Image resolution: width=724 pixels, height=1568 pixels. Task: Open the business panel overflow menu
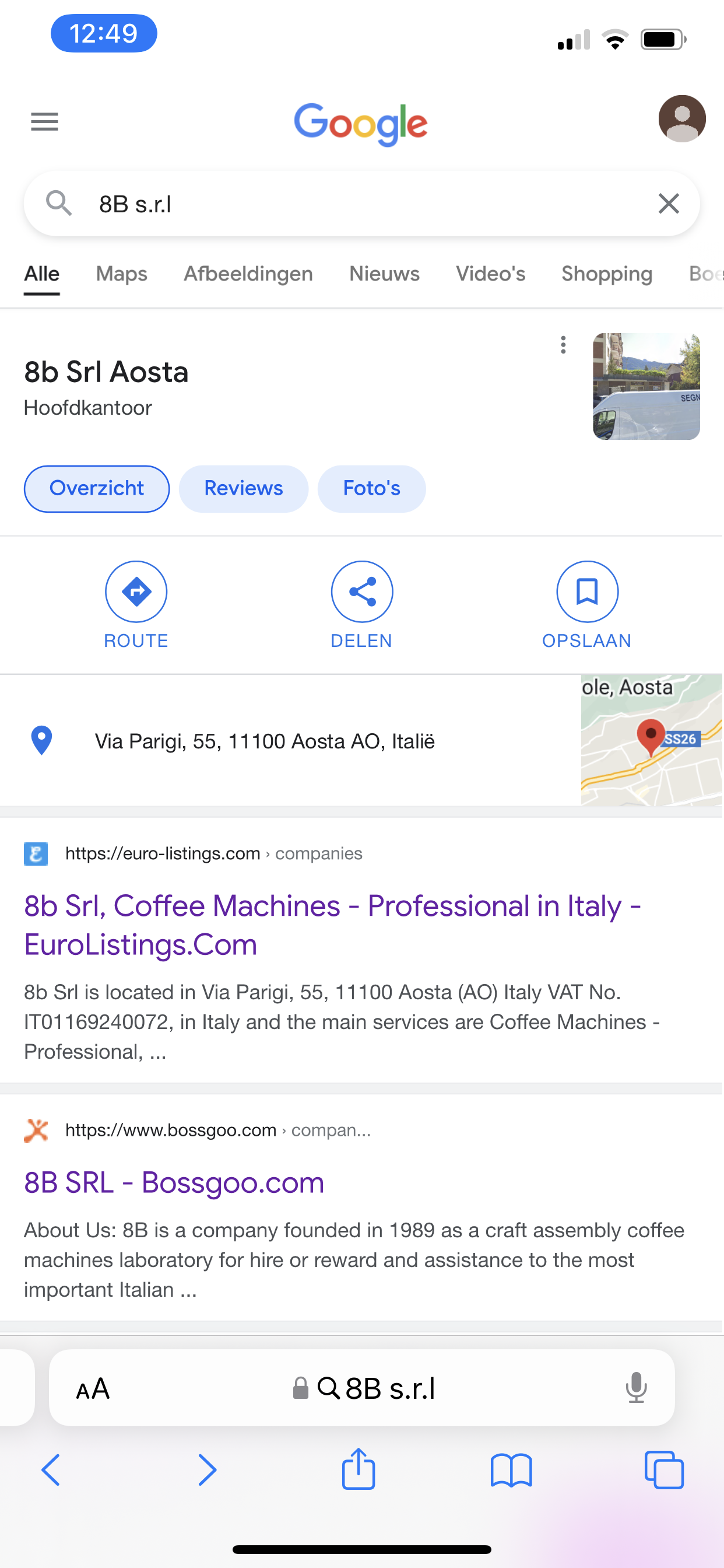click(x=563, y=345)
